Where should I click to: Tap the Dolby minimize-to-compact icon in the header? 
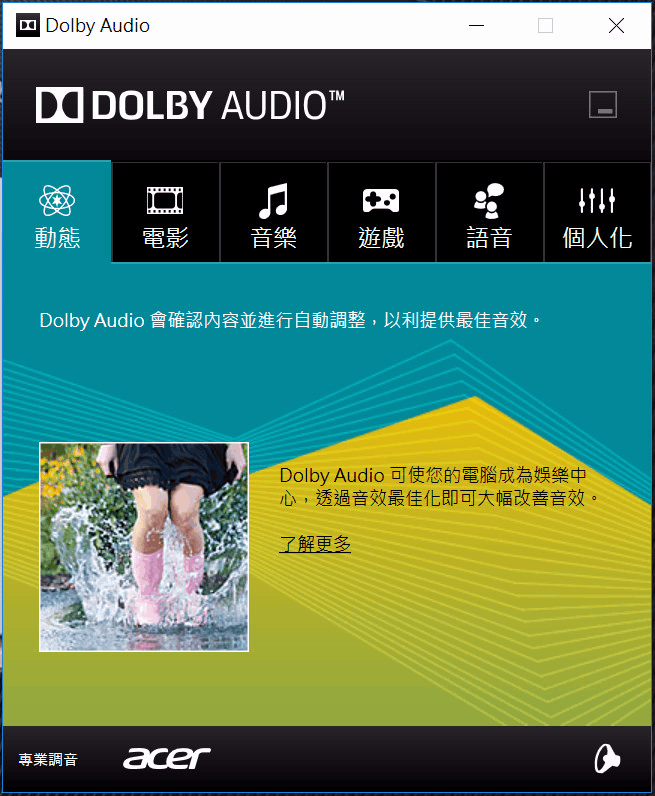(602, 104)
